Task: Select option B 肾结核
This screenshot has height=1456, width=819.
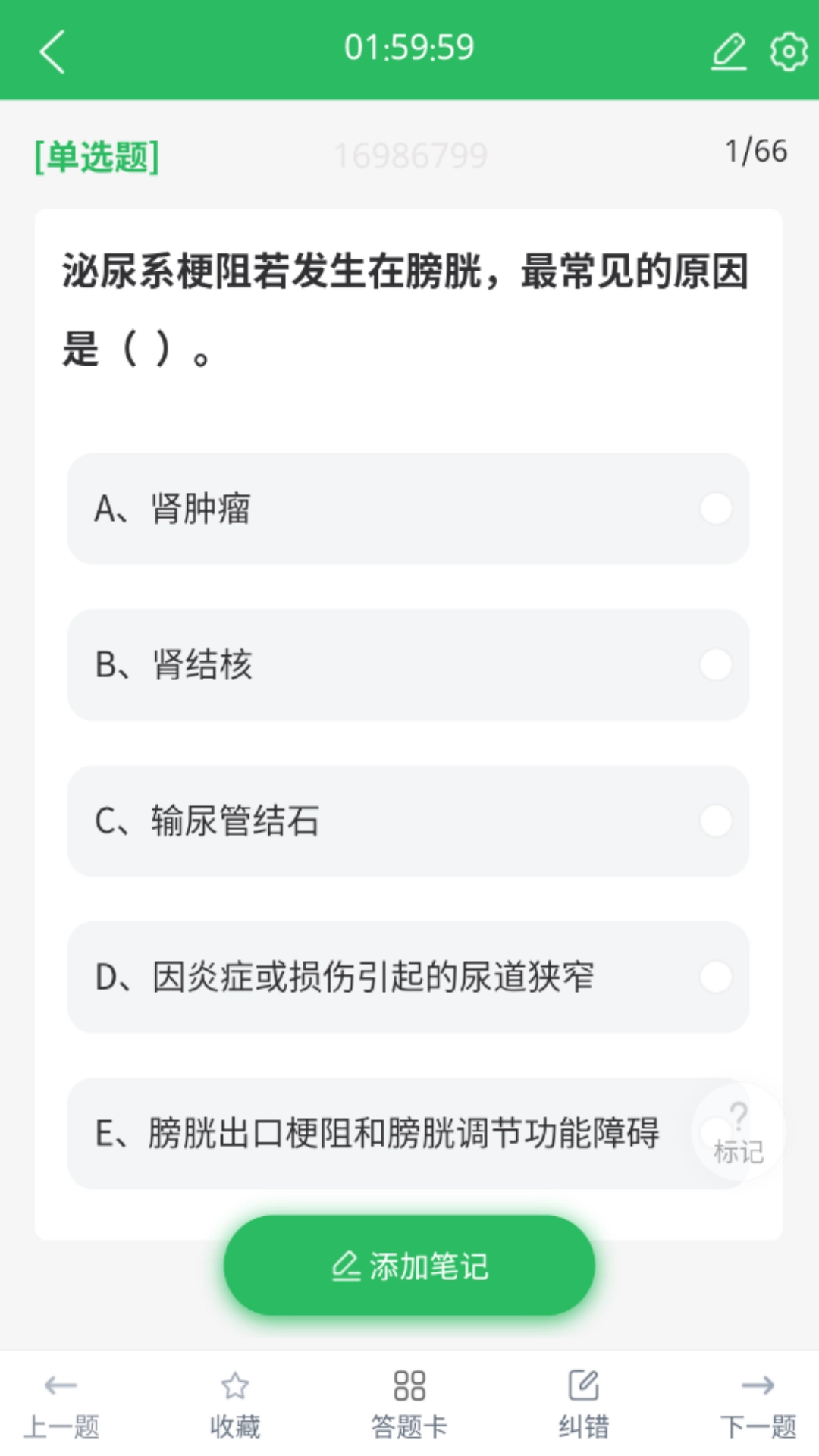Action: 409,665
